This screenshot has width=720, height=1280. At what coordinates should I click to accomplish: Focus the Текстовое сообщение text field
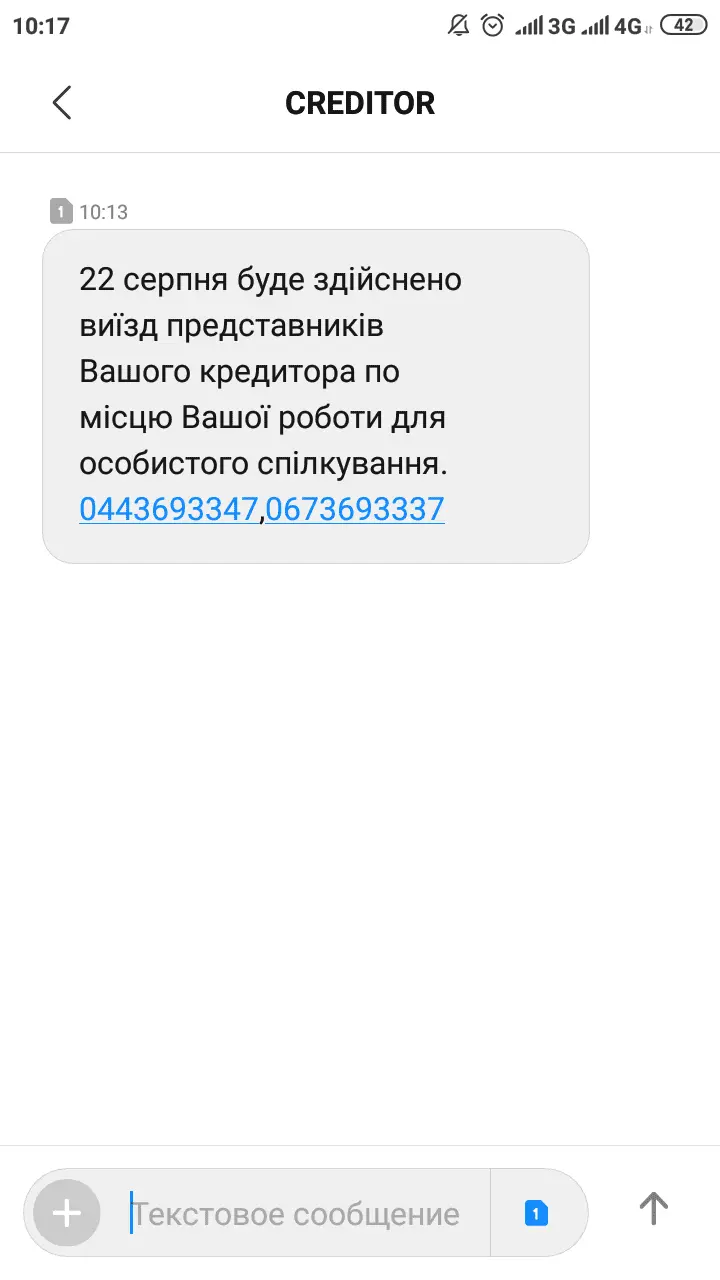[x=300, y=1214]
